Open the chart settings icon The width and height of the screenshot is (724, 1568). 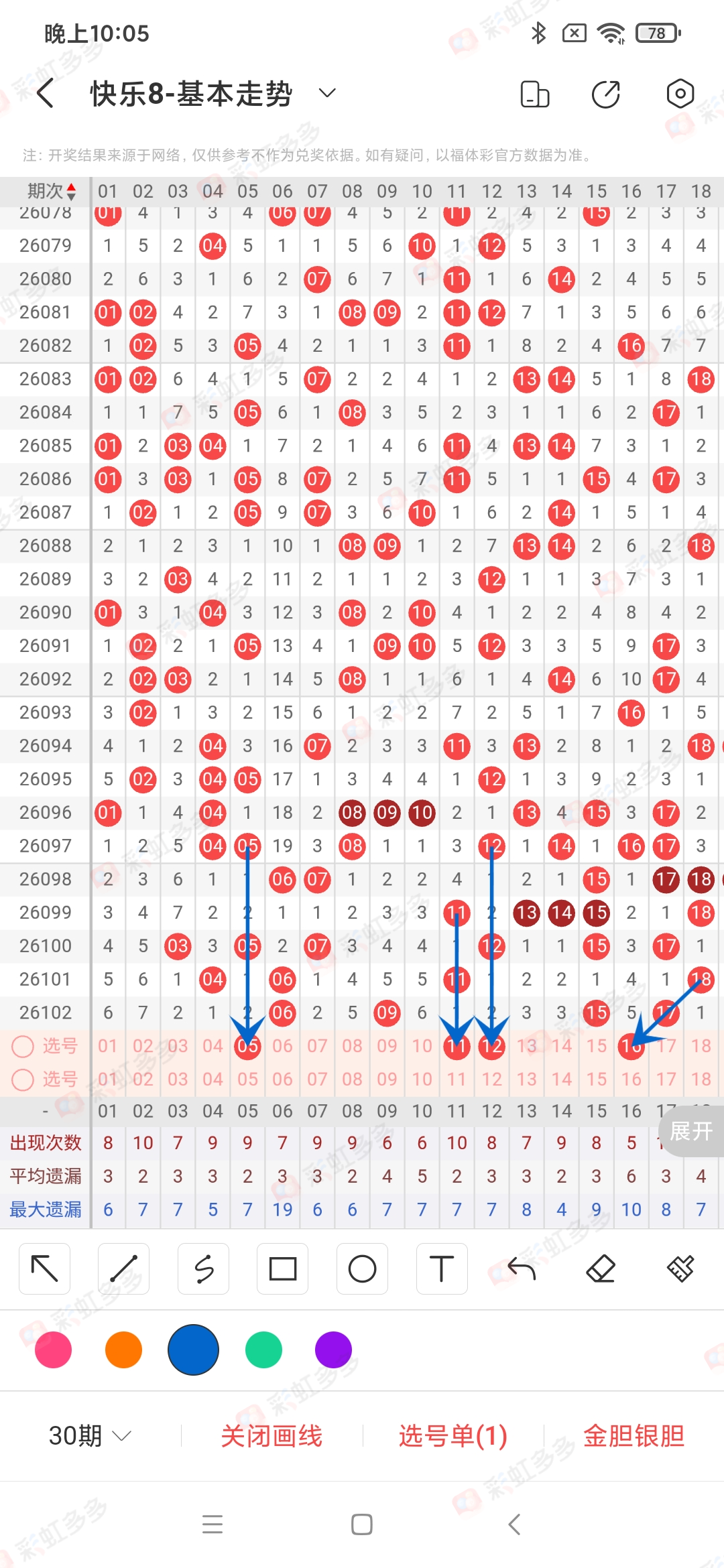(680, 94)
